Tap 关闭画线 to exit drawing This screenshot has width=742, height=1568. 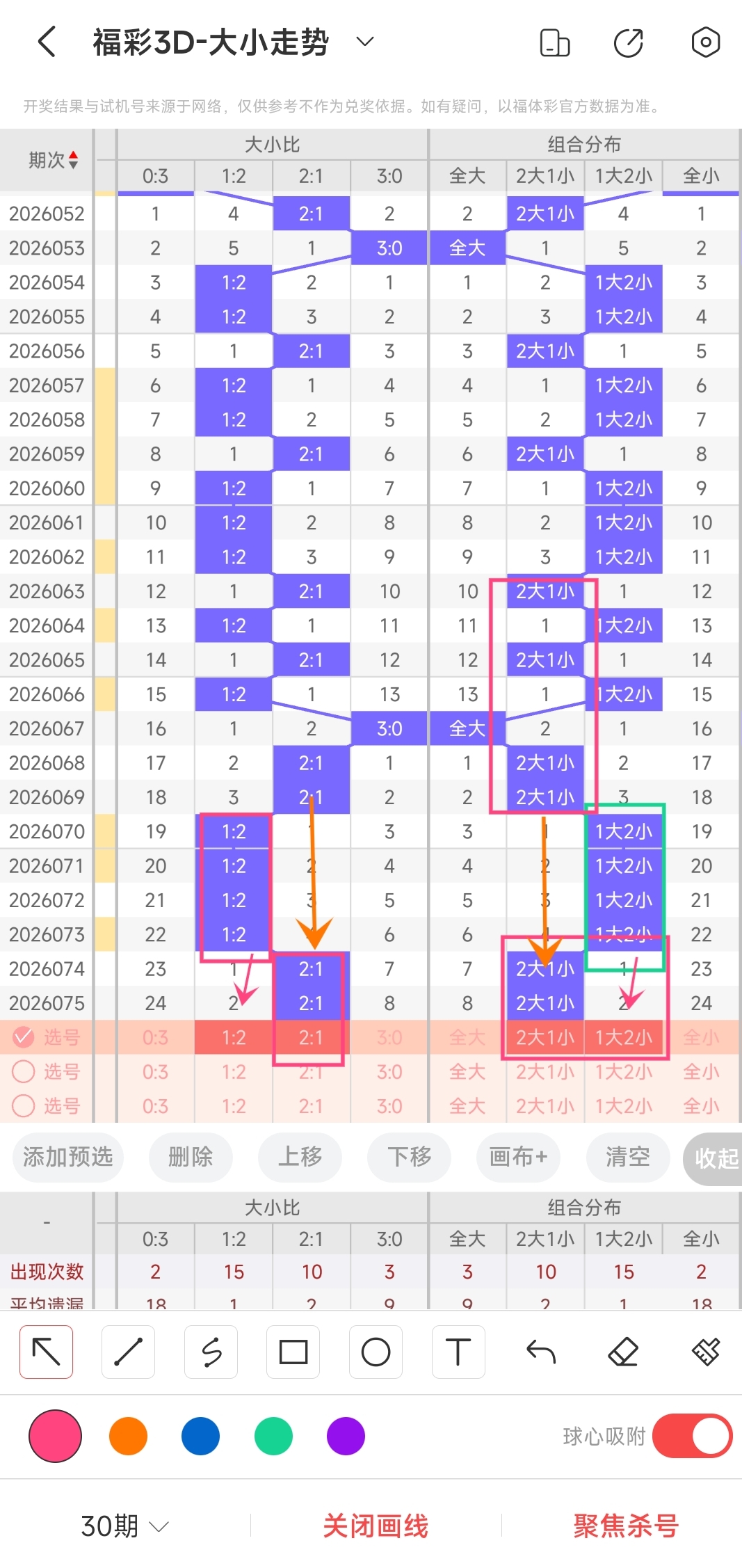coord(376,1526)
